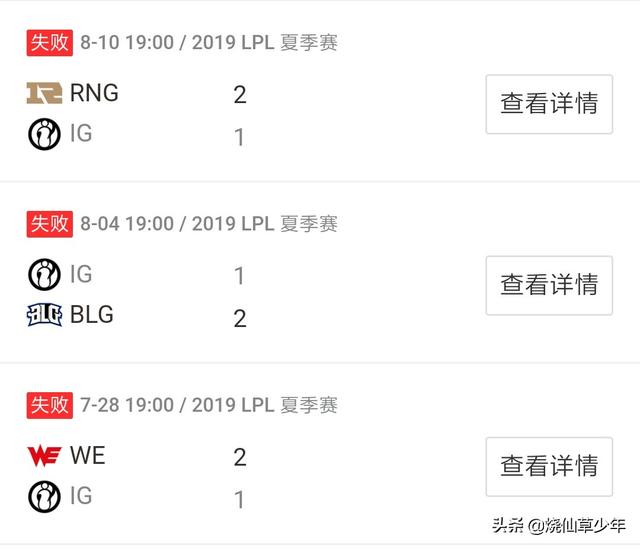View details of the RNG vs IG match

549,104
